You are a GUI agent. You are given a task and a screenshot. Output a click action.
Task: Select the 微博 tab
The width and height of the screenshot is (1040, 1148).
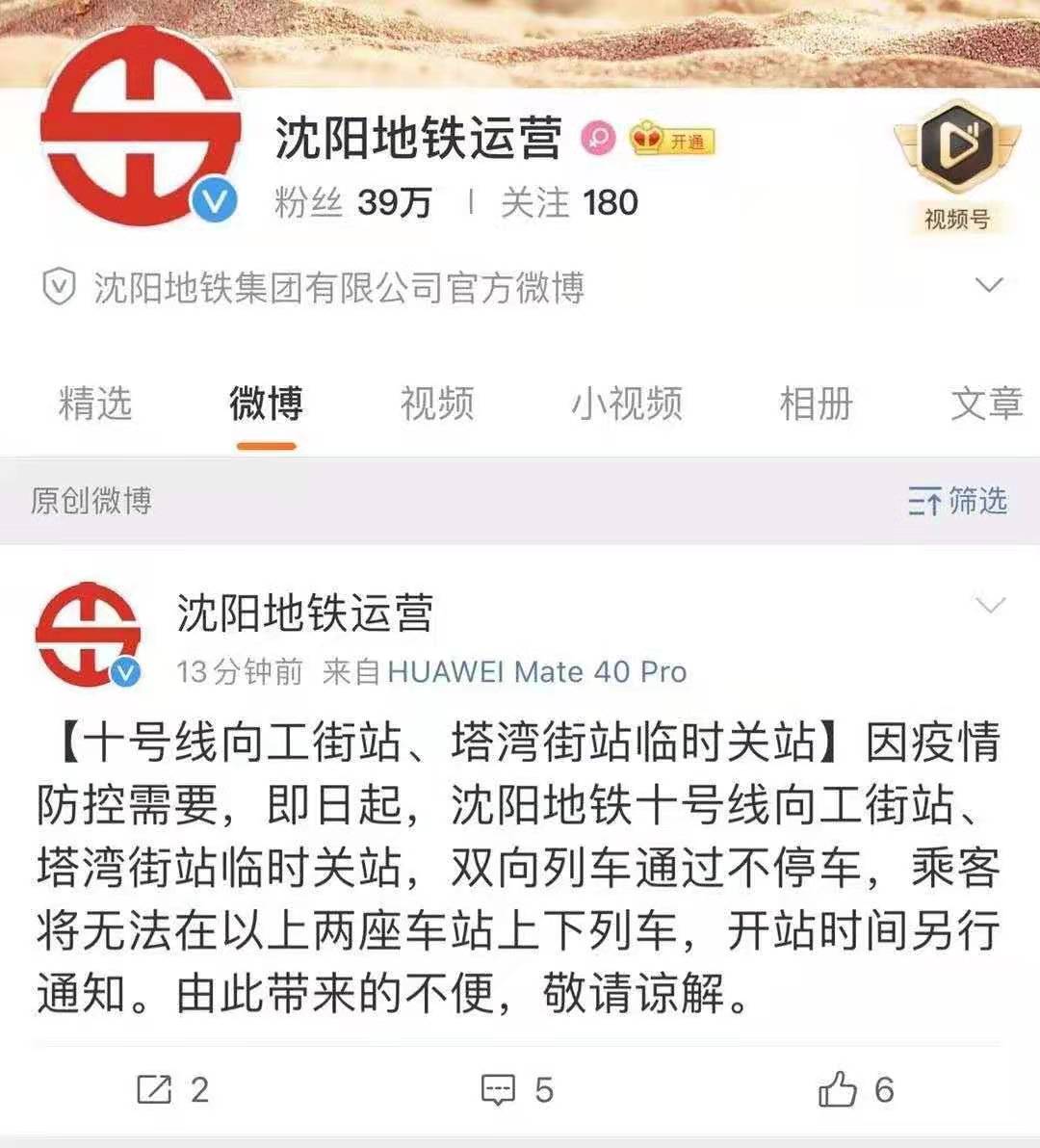266,404
